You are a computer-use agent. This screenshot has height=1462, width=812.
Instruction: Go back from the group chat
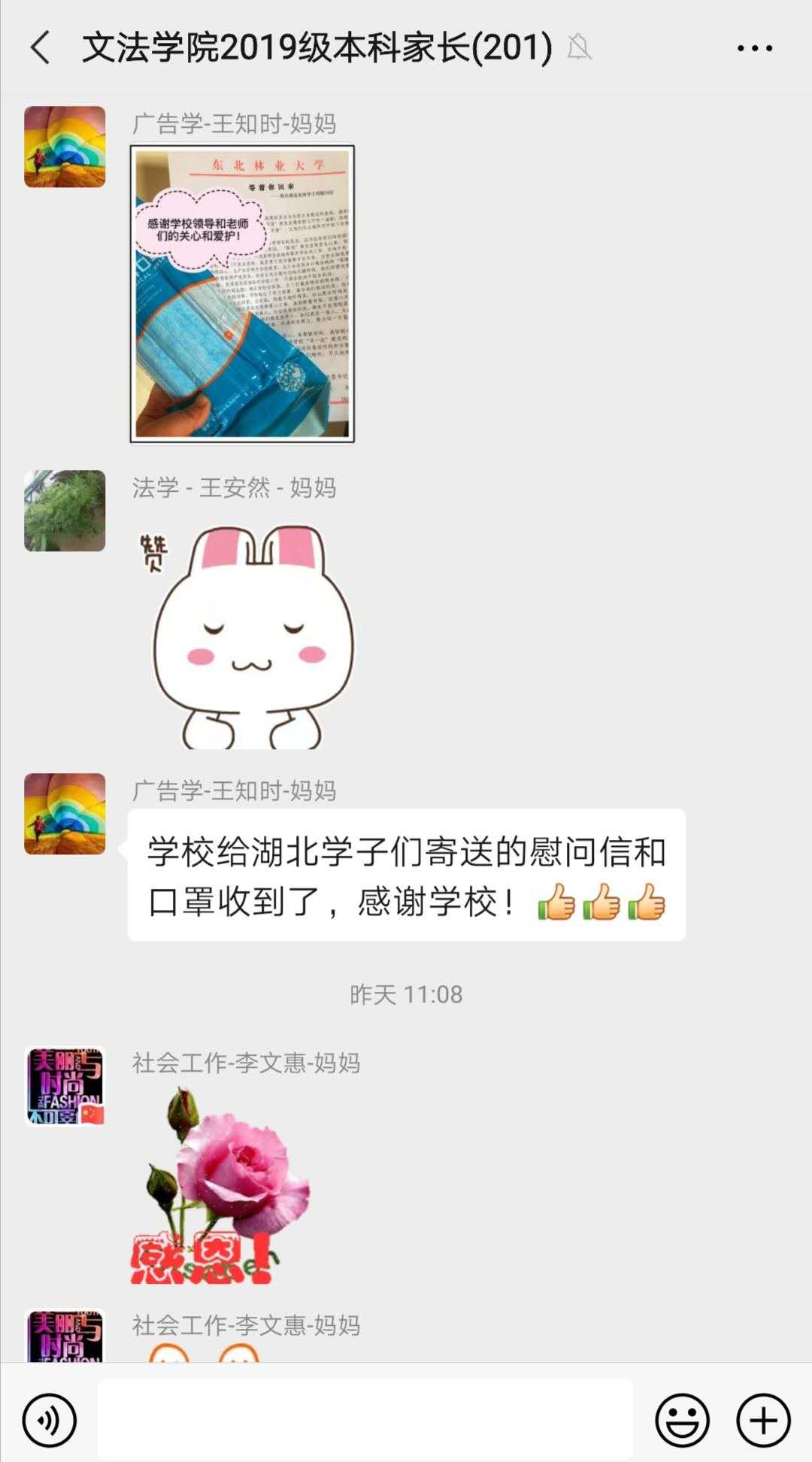41,48
